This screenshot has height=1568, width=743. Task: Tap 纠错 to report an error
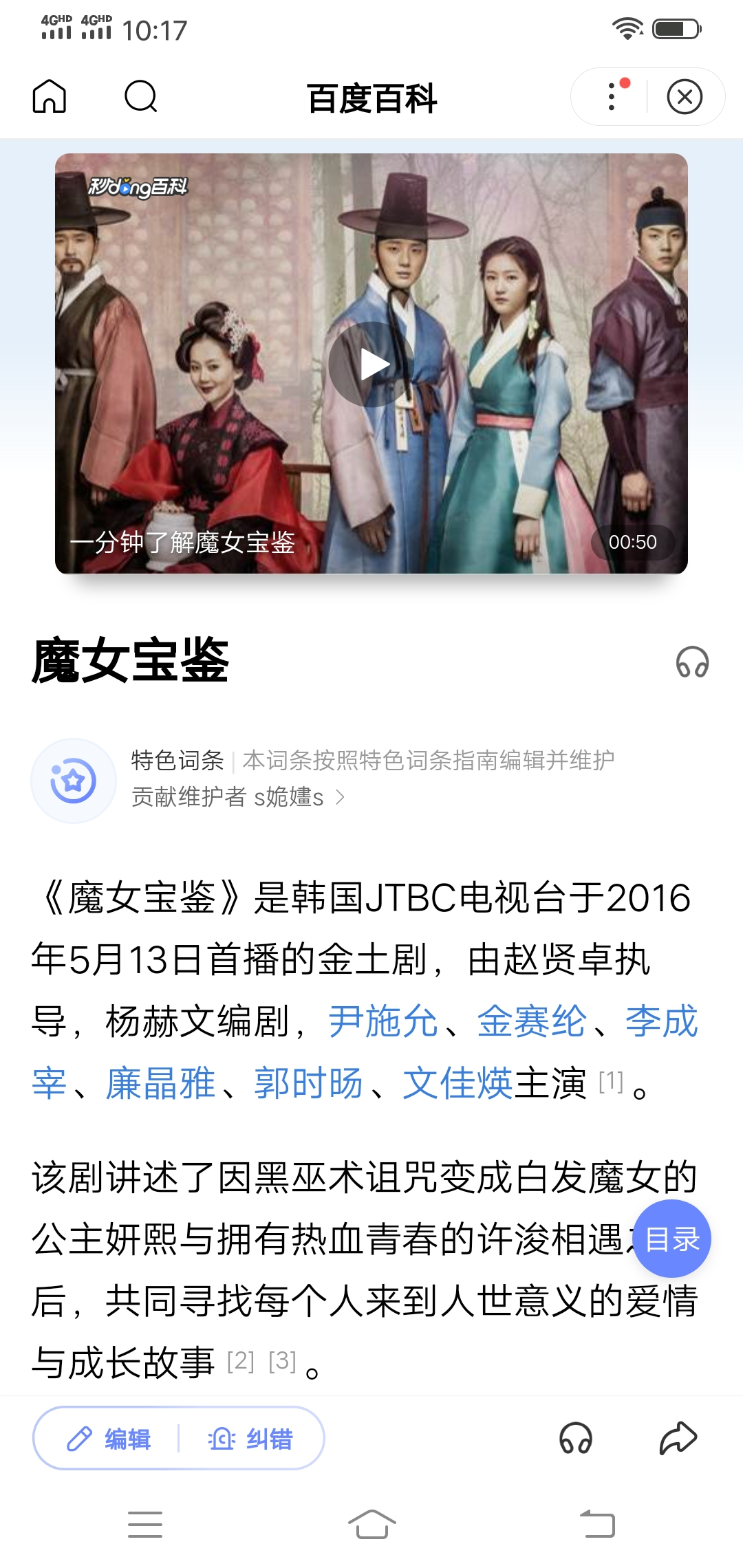251,1439
